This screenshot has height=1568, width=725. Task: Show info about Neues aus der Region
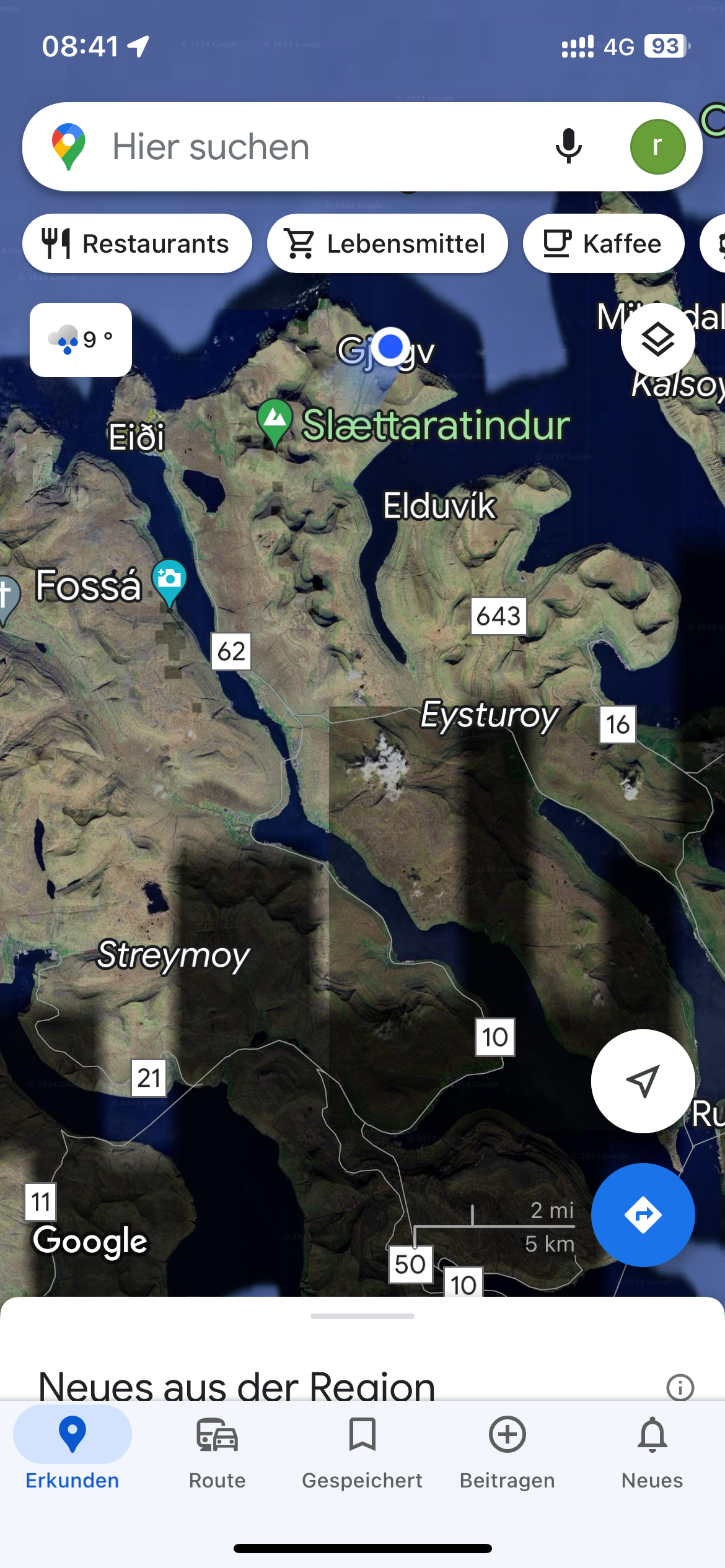click(x=680, y=1387)
